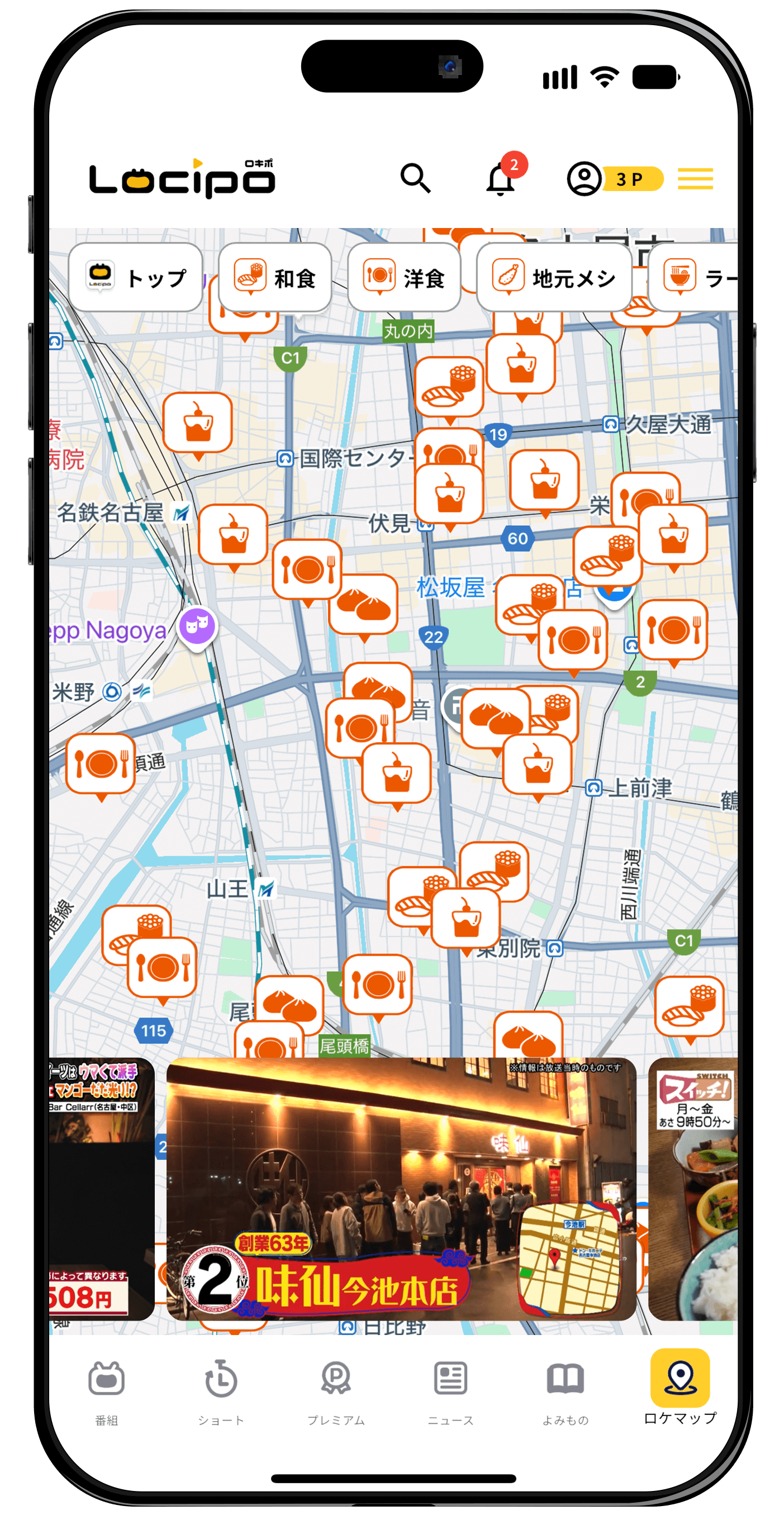Open the Bar Cellarr card

pos(101,1189)
